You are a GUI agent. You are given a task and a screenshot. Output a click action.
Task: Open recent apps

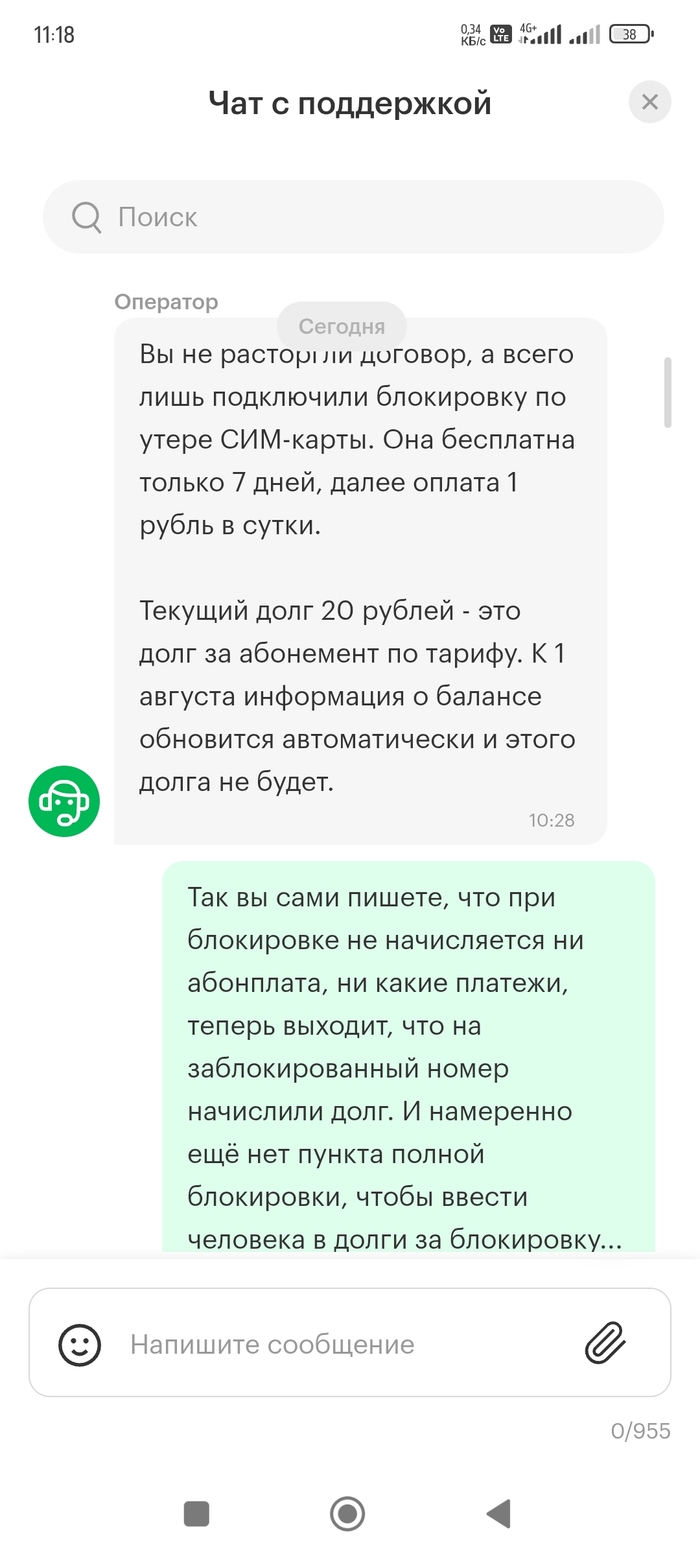(x=197, y=1514)
